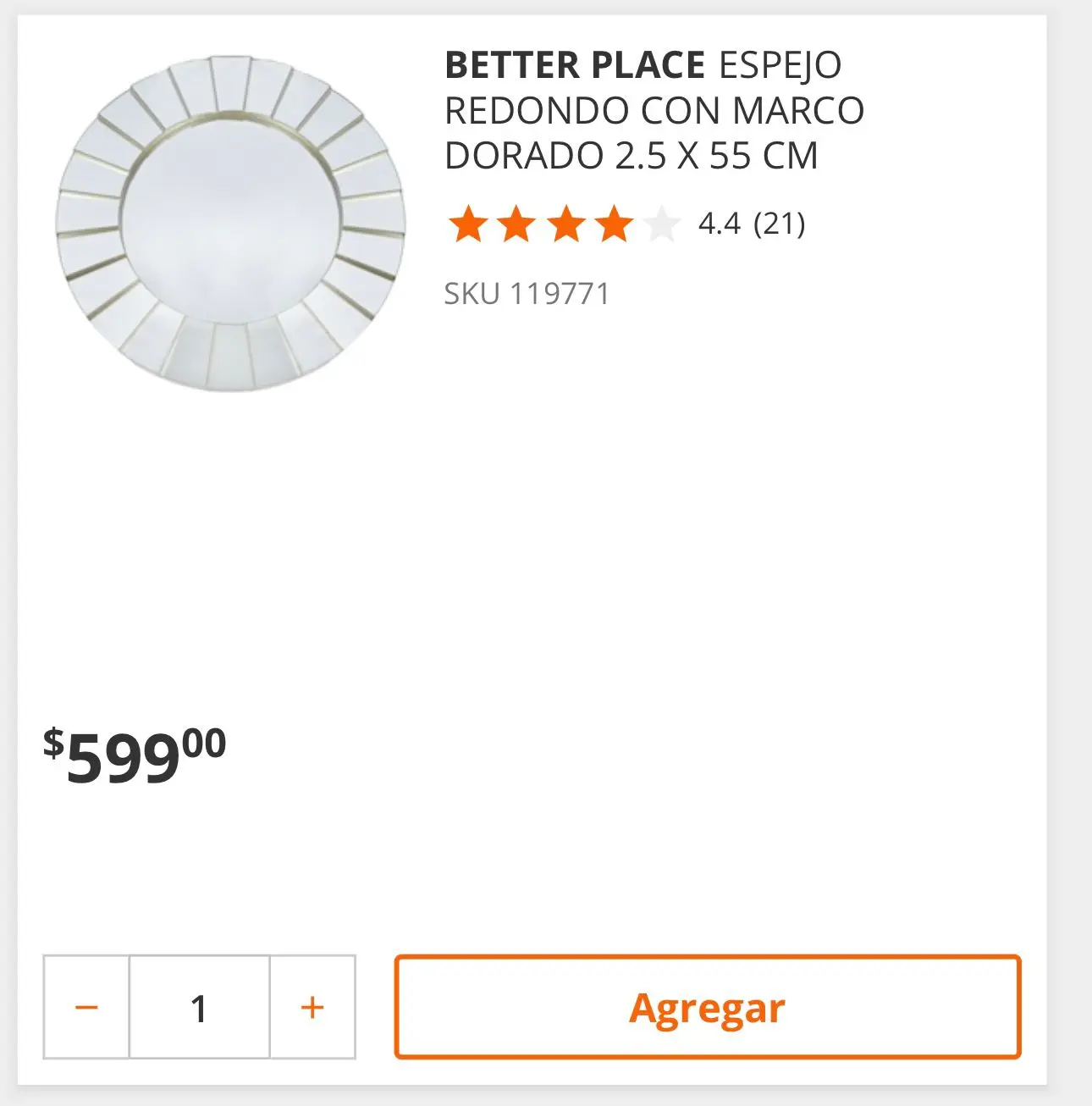1092x1106 pixels.
Task: Open the Espejo Redondo product title
Action: pyautogui.click(x=654, y=110)
